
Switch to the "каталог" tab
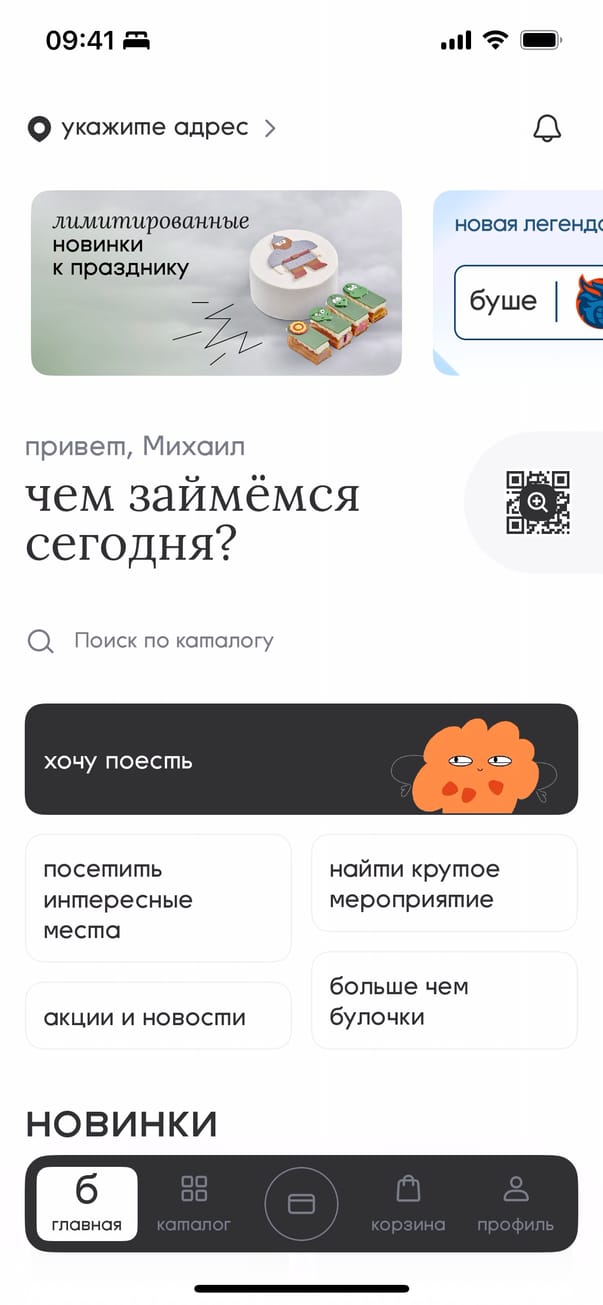coord(194,1204)
